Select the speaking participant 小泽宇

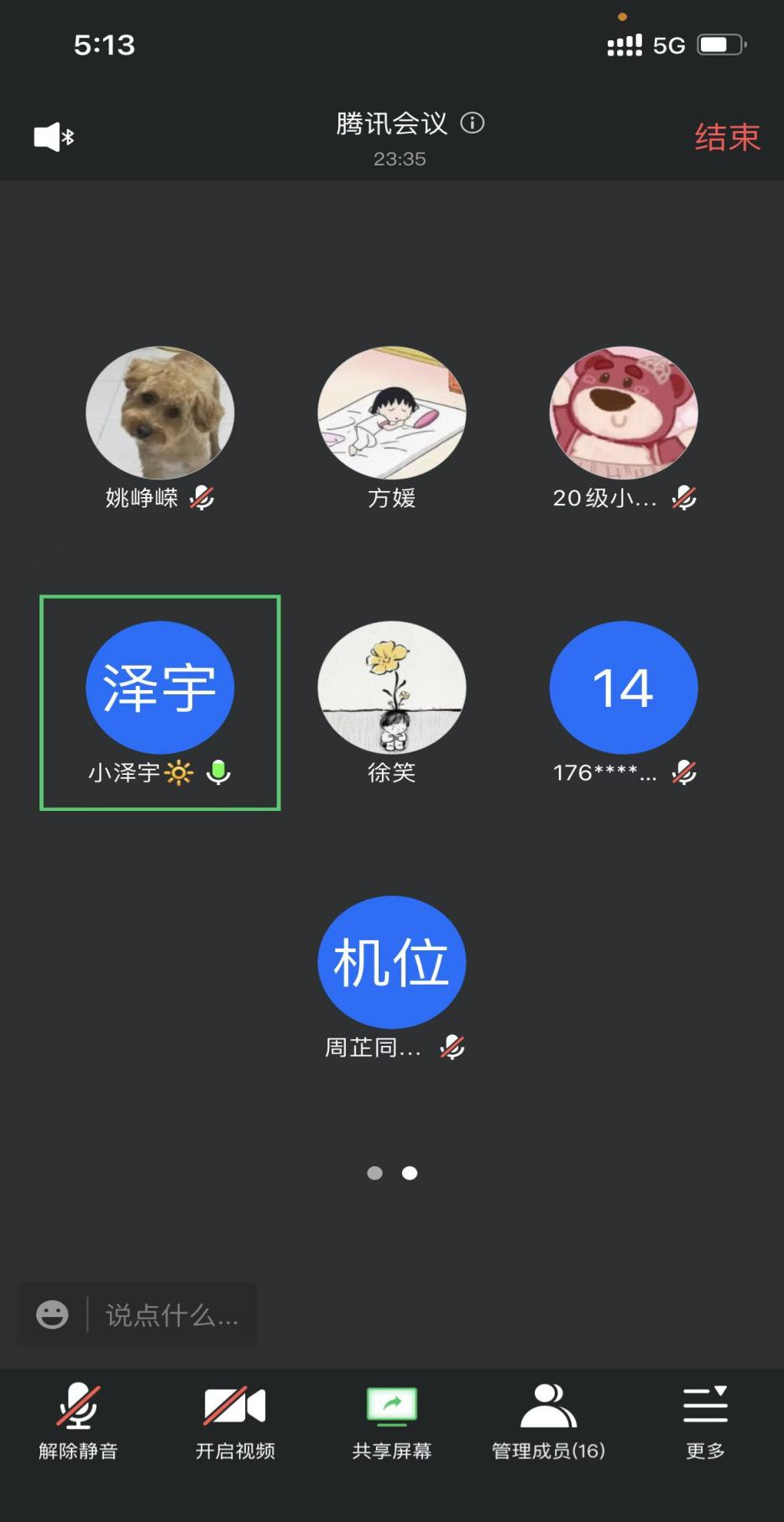[159, 688]
